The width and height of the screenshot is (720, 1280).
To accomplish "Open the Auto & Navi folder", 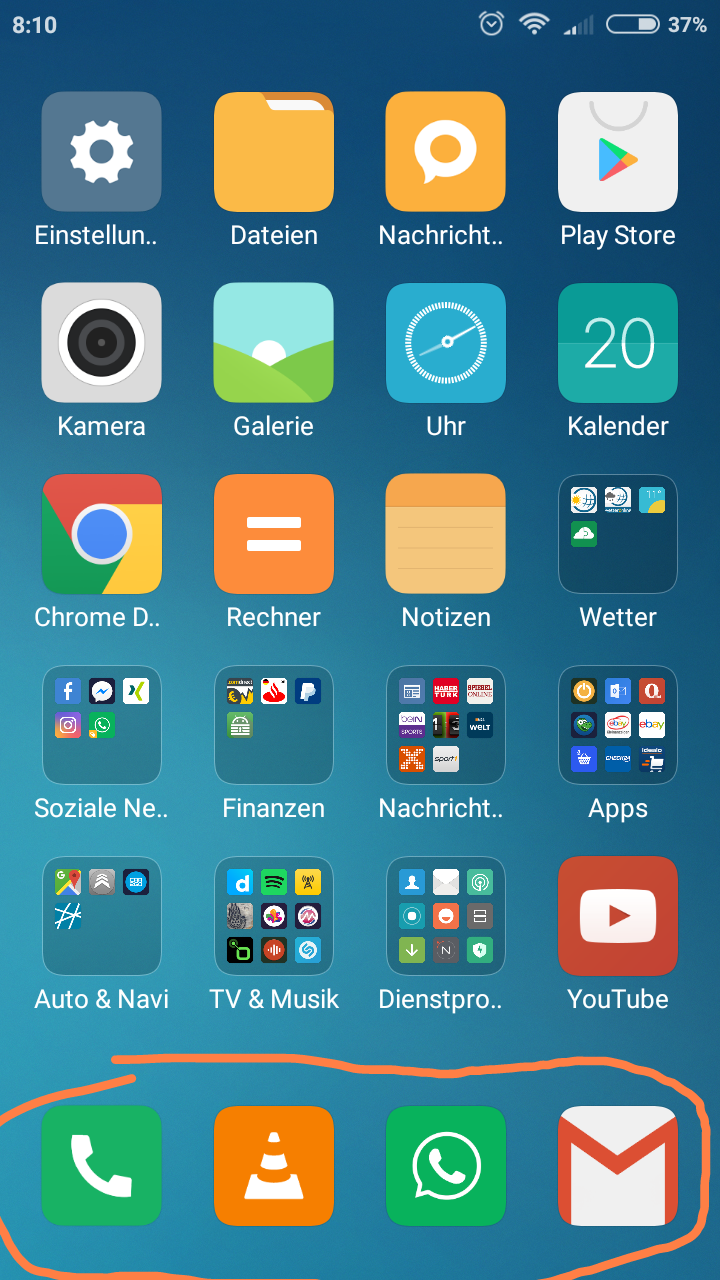I will click(x=101, y=916).
